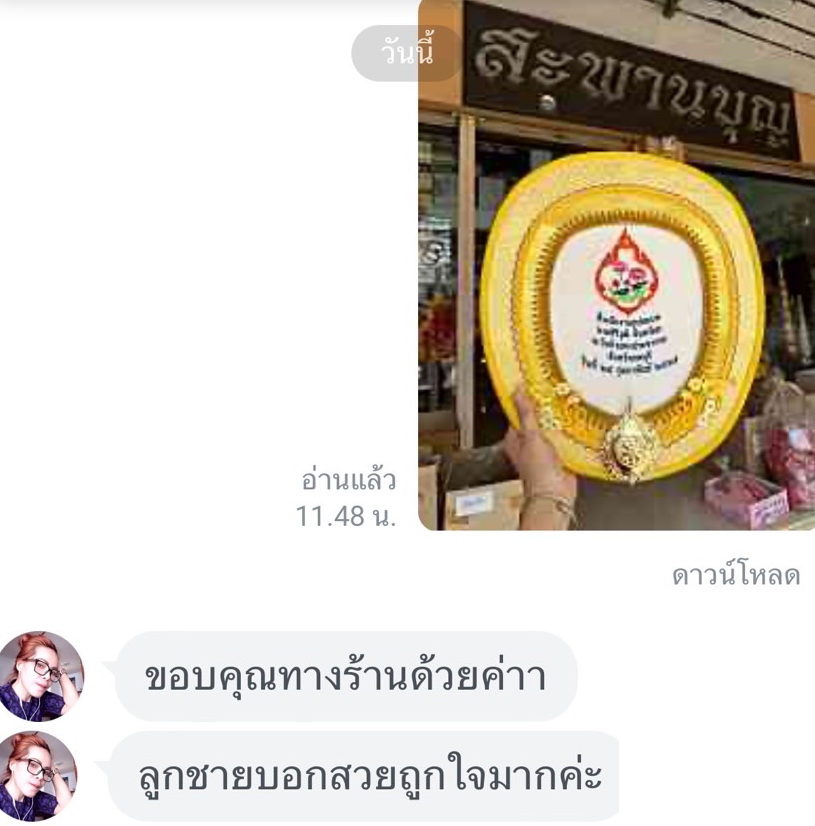Screen dimensions: 815x826
Task: Tap ดาวน์โหลด to download the photo
Action: tap(736, 576)
